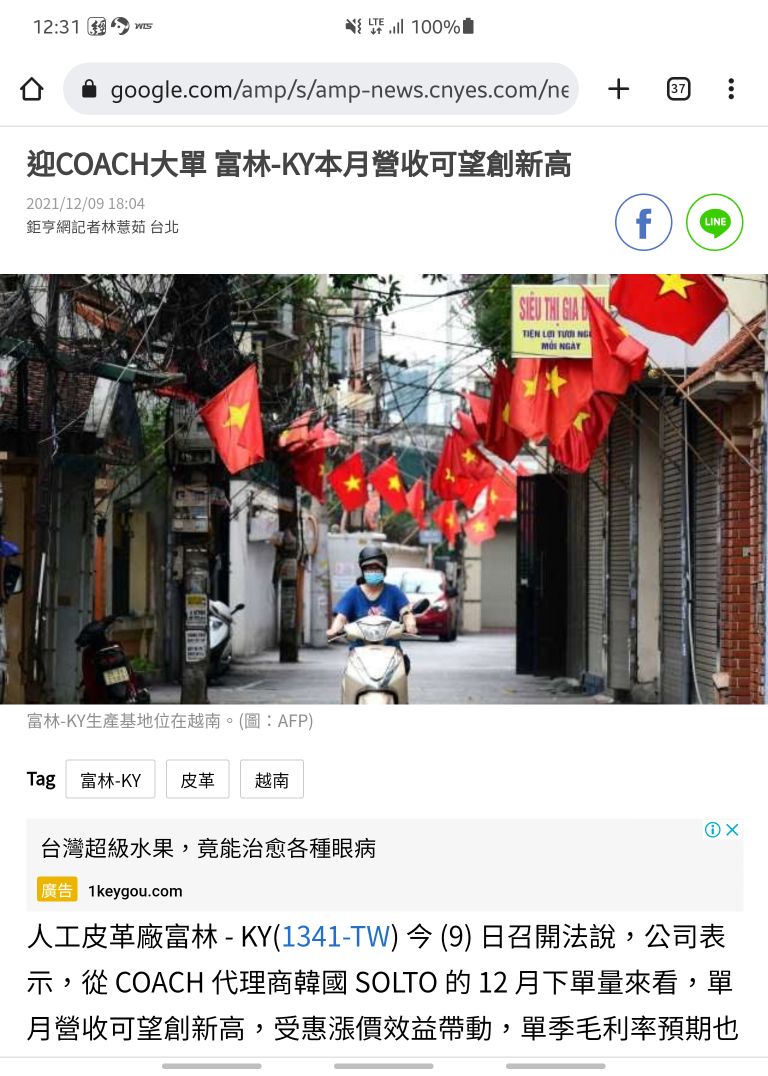
Task: View ad info icon
Action: click(x=712, y=829)
